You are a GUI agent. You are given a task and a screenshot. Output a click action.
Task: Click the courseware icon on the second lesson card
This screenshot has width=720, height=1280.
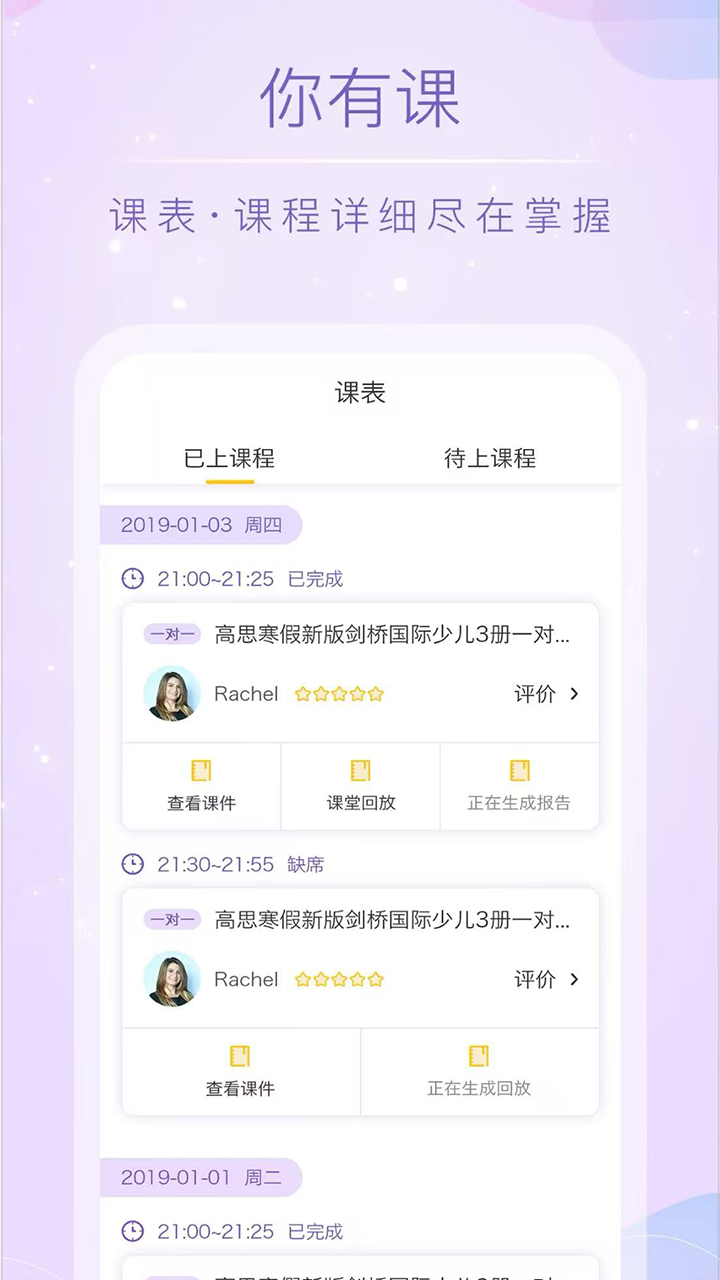point(240,1055)
